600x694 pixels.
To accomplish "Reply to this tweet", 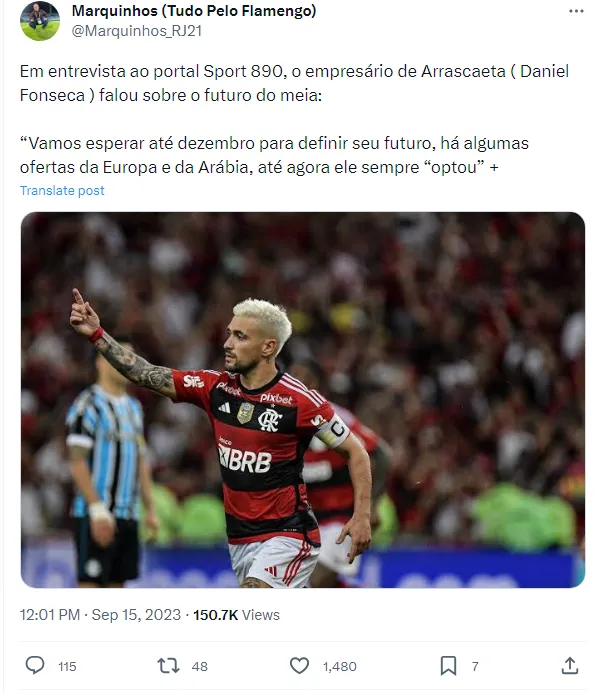I will [35, 665].
